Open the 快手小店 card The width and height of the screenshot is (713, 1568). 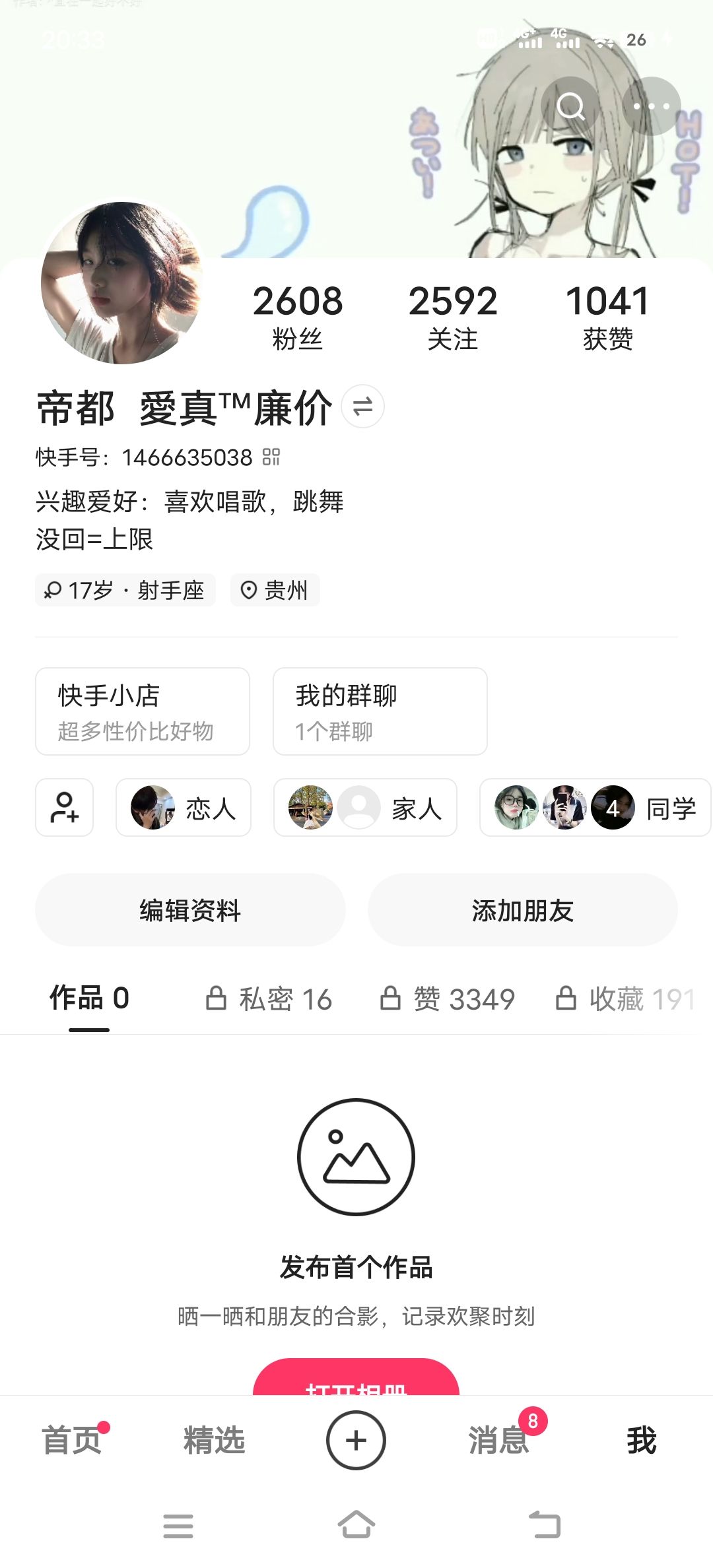(x=143, y=711)
